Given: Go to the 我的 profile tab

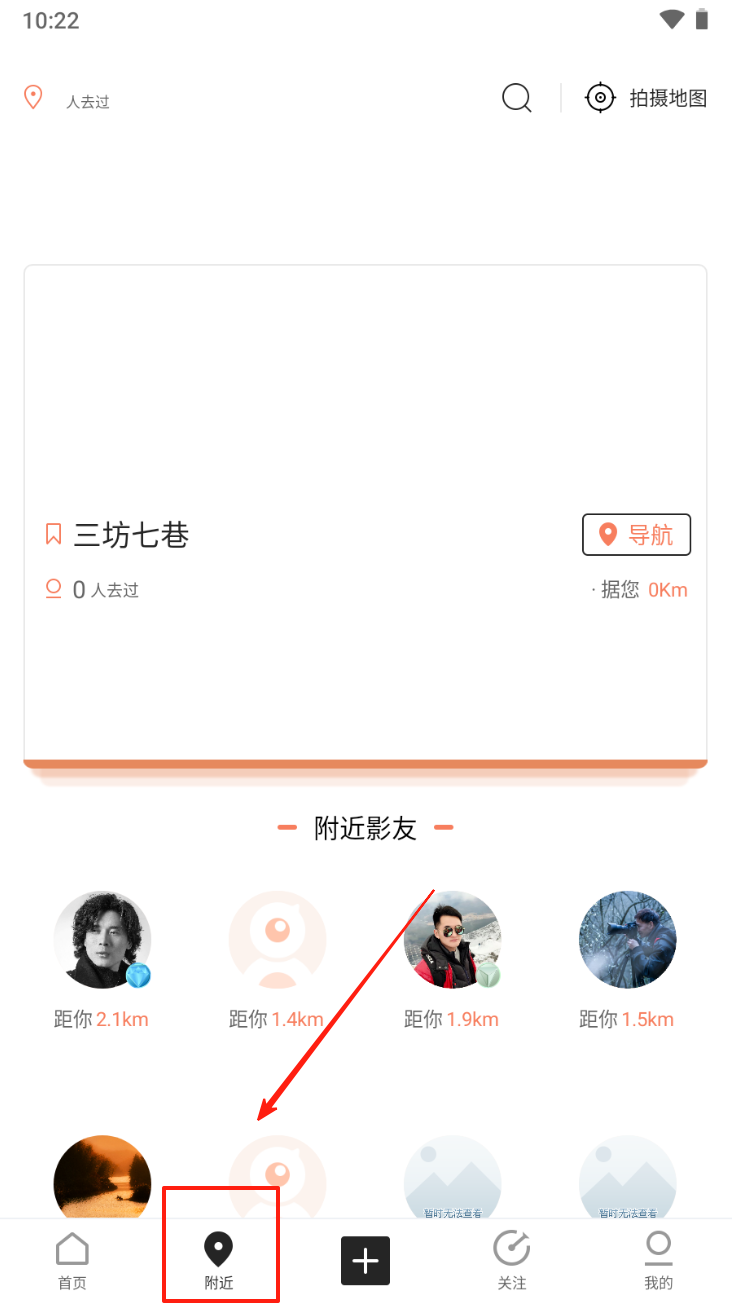Looking at the screenshot, I should click(658, 1261).
